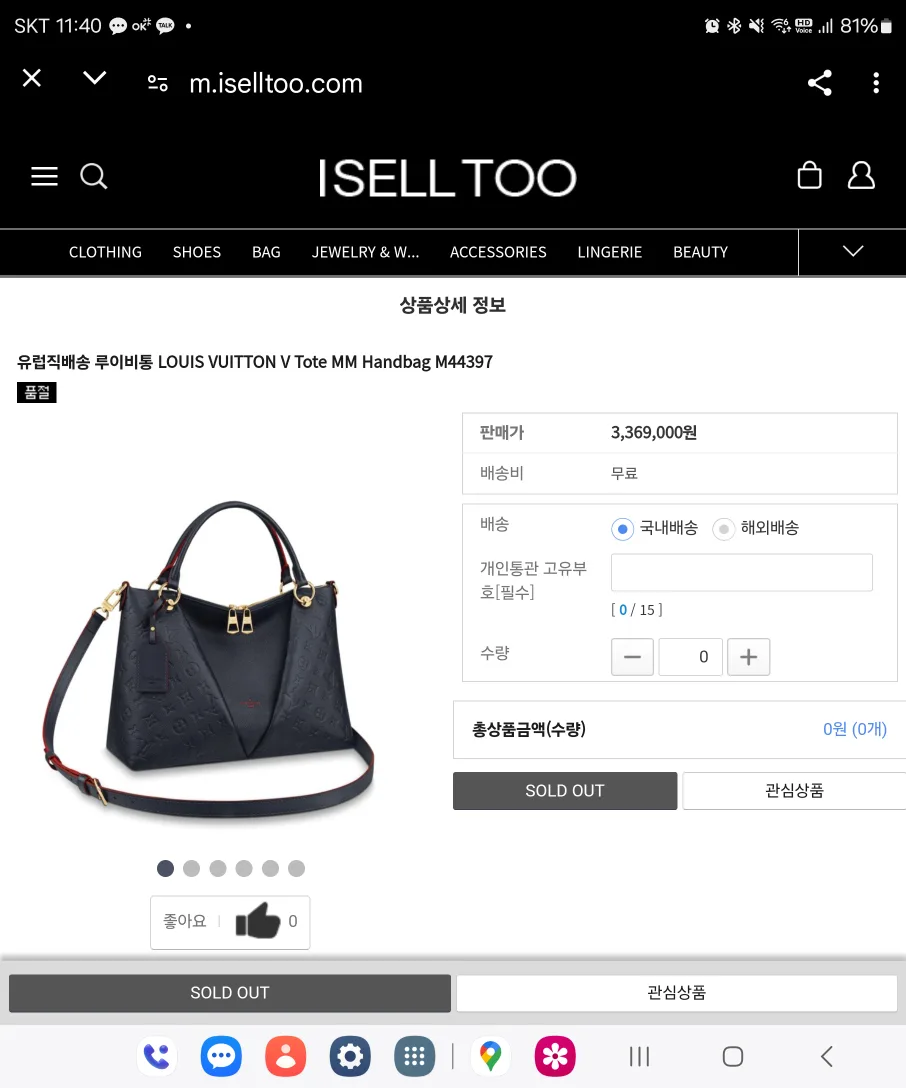Open the browser overflow menu

pos(876,83)
